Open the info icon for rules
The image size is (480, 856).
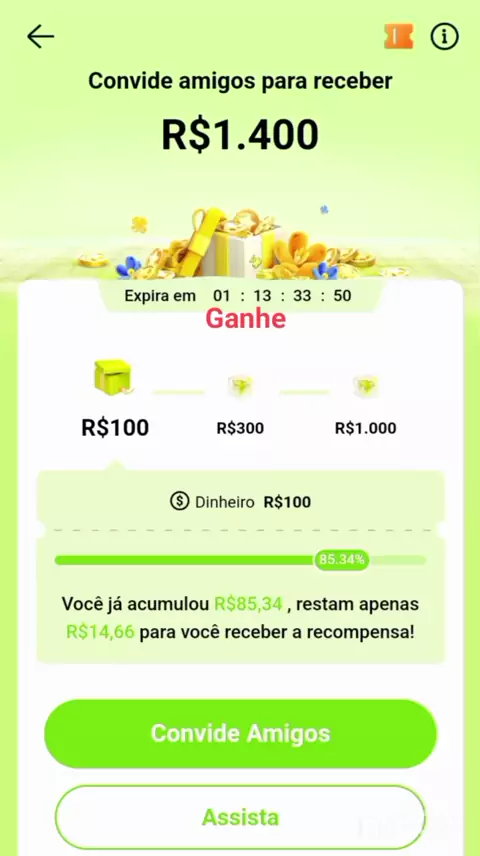pyautogui.click(x=445, y=37)
